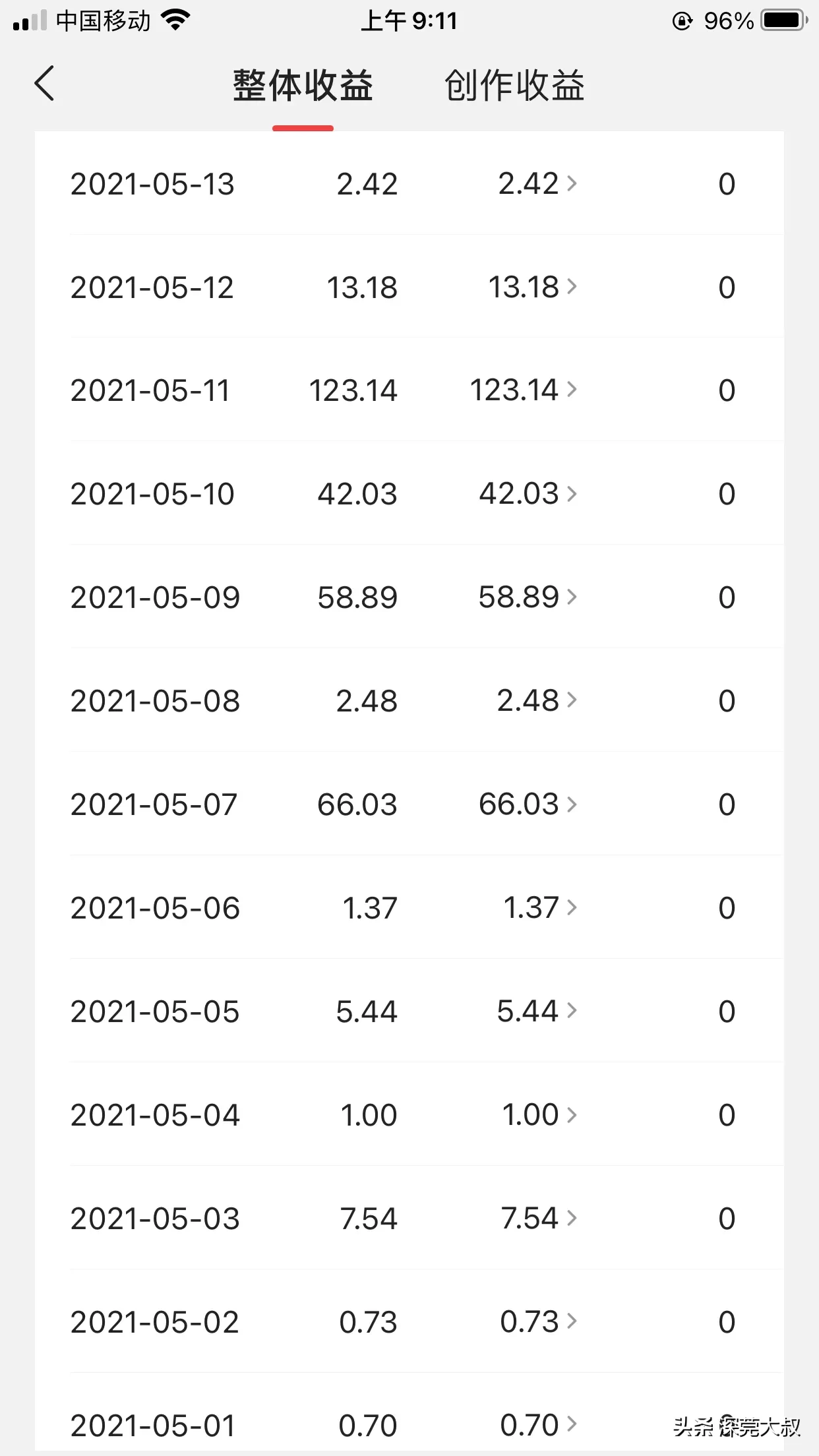819x1456 pixels.
Task: Open the 123.14 earnings detail for 2021-05-11
Action: tap(523, 390)
